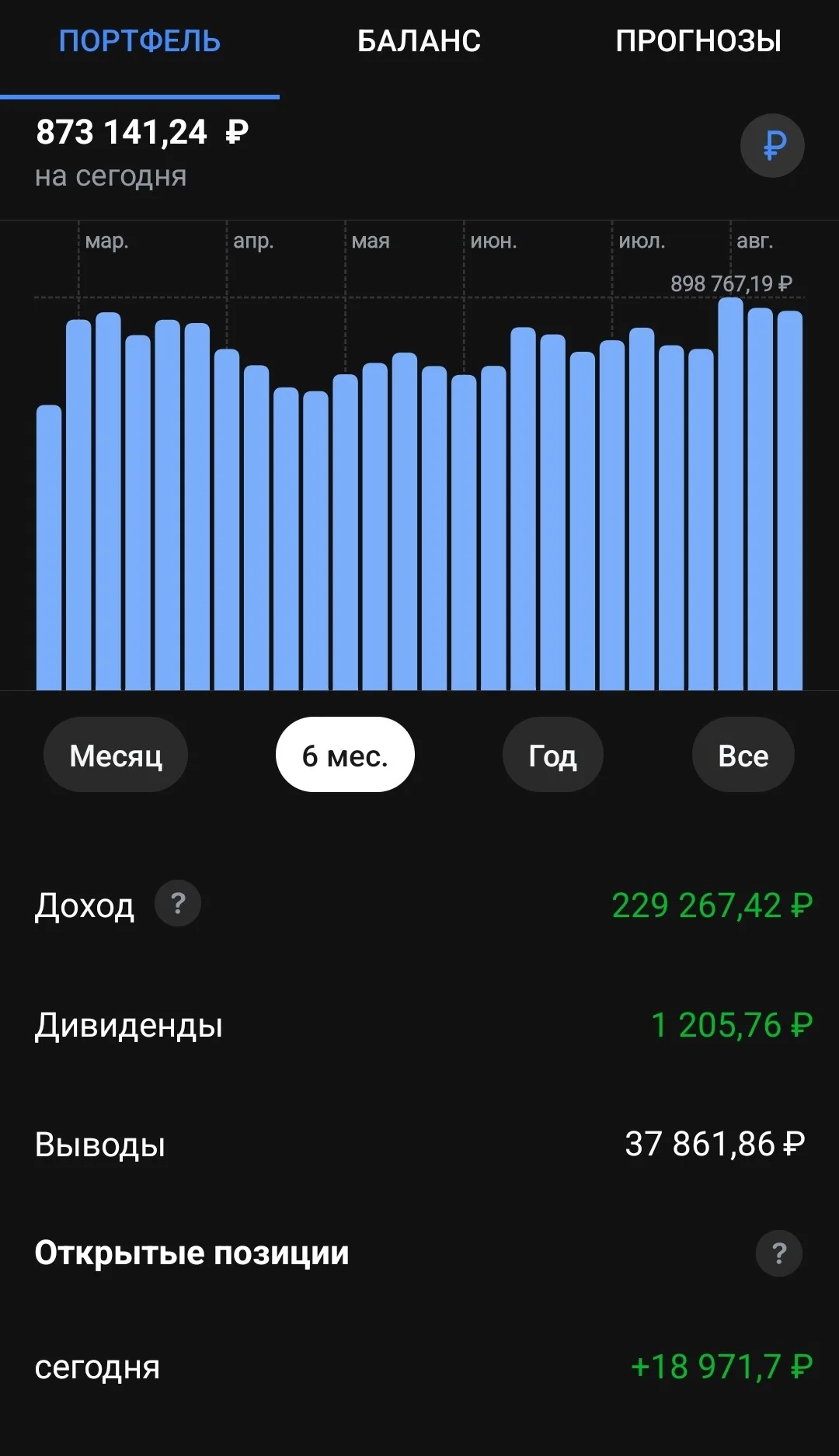Tap the ruble currency switch icon
This screenshot has width=839, height=1456.
[772, 145]
